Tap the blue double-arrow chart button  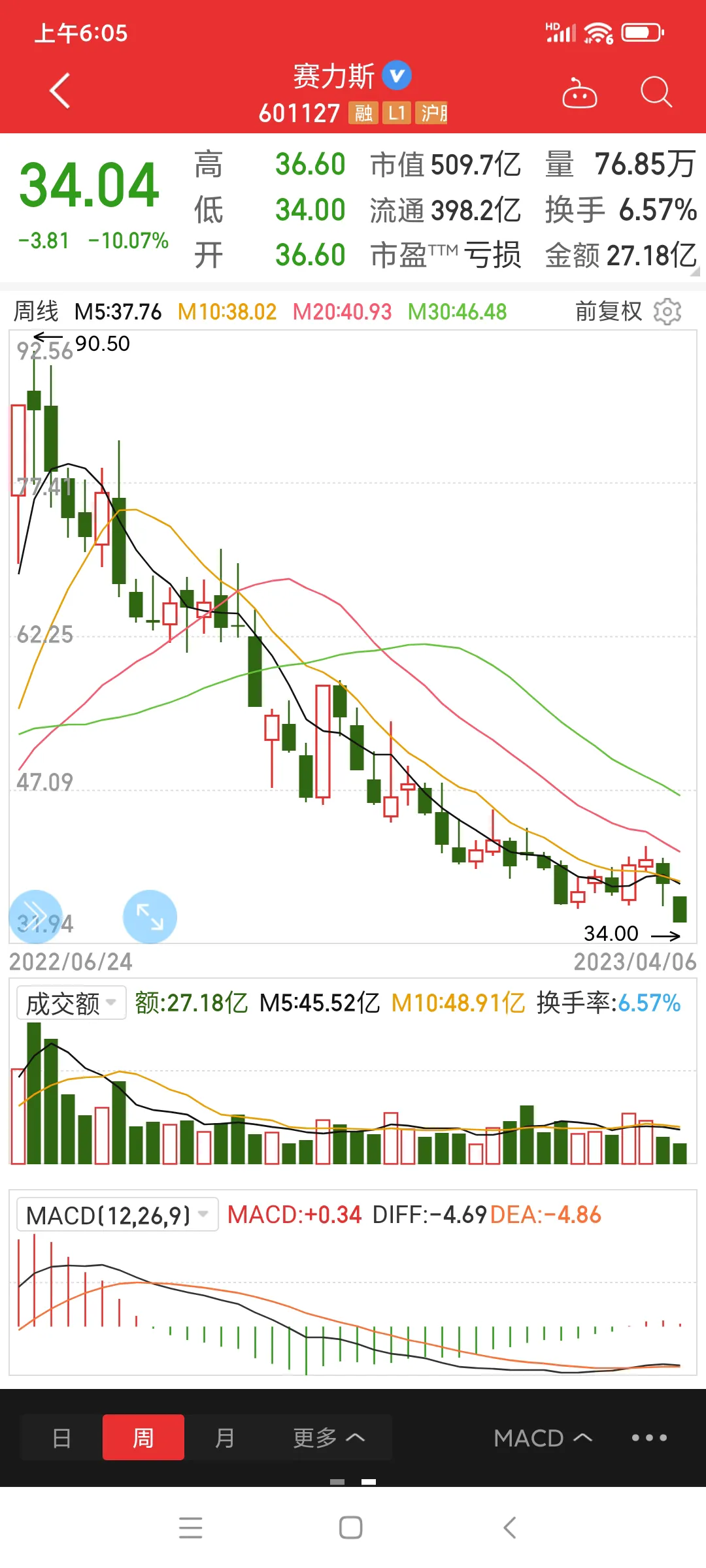(x=36, y=916)
